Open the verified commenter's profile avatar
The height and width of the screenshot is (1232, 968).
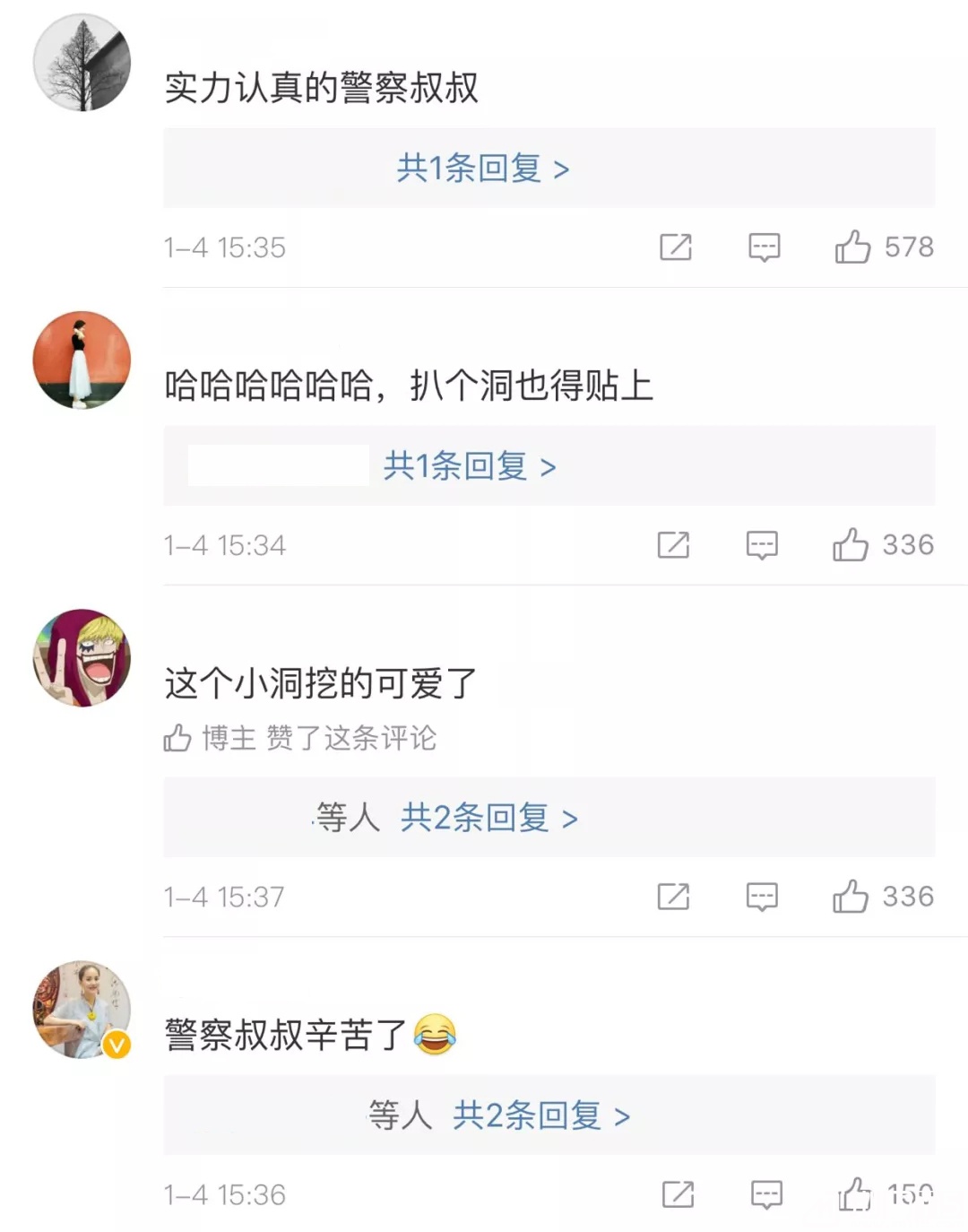pos(82,1010)
